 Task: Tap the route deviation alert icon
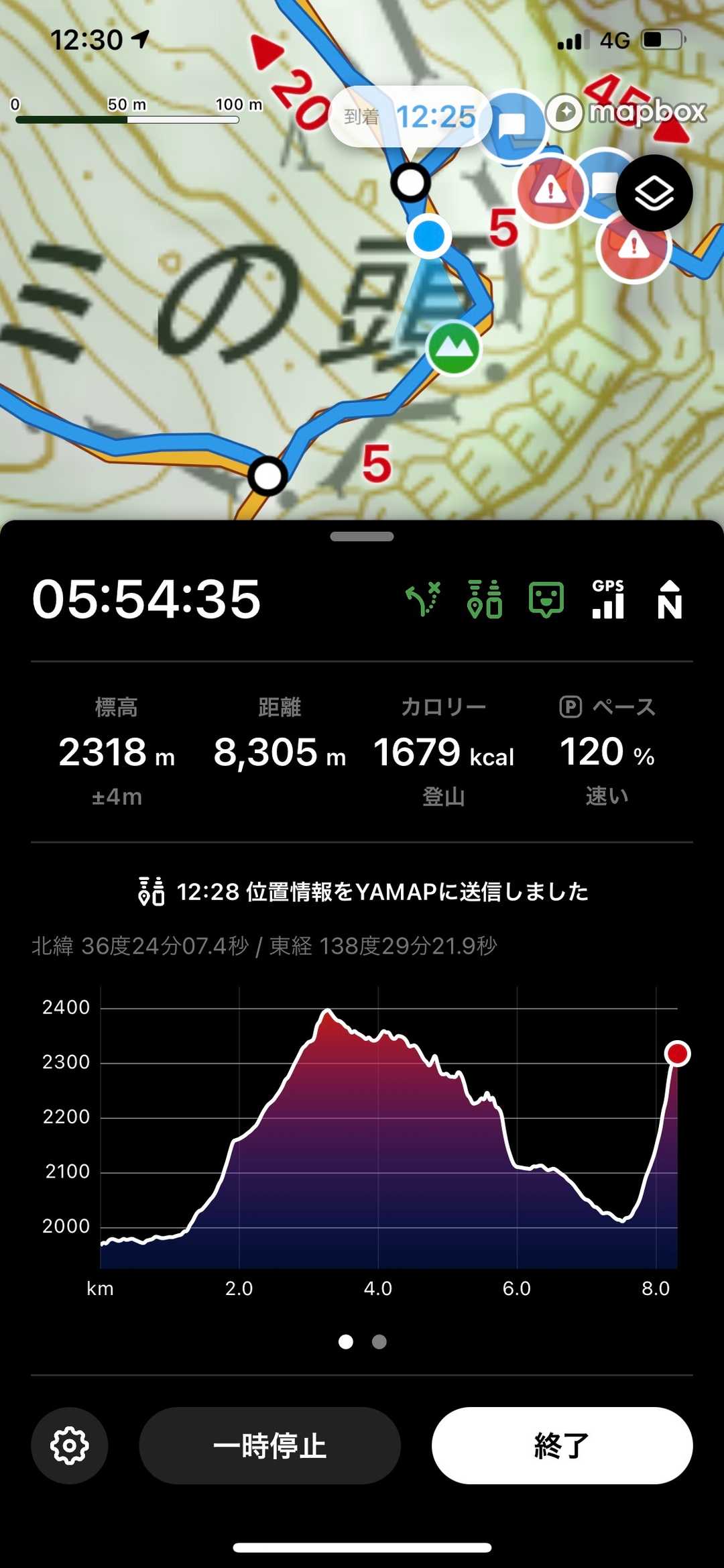[x=424, y=599]
